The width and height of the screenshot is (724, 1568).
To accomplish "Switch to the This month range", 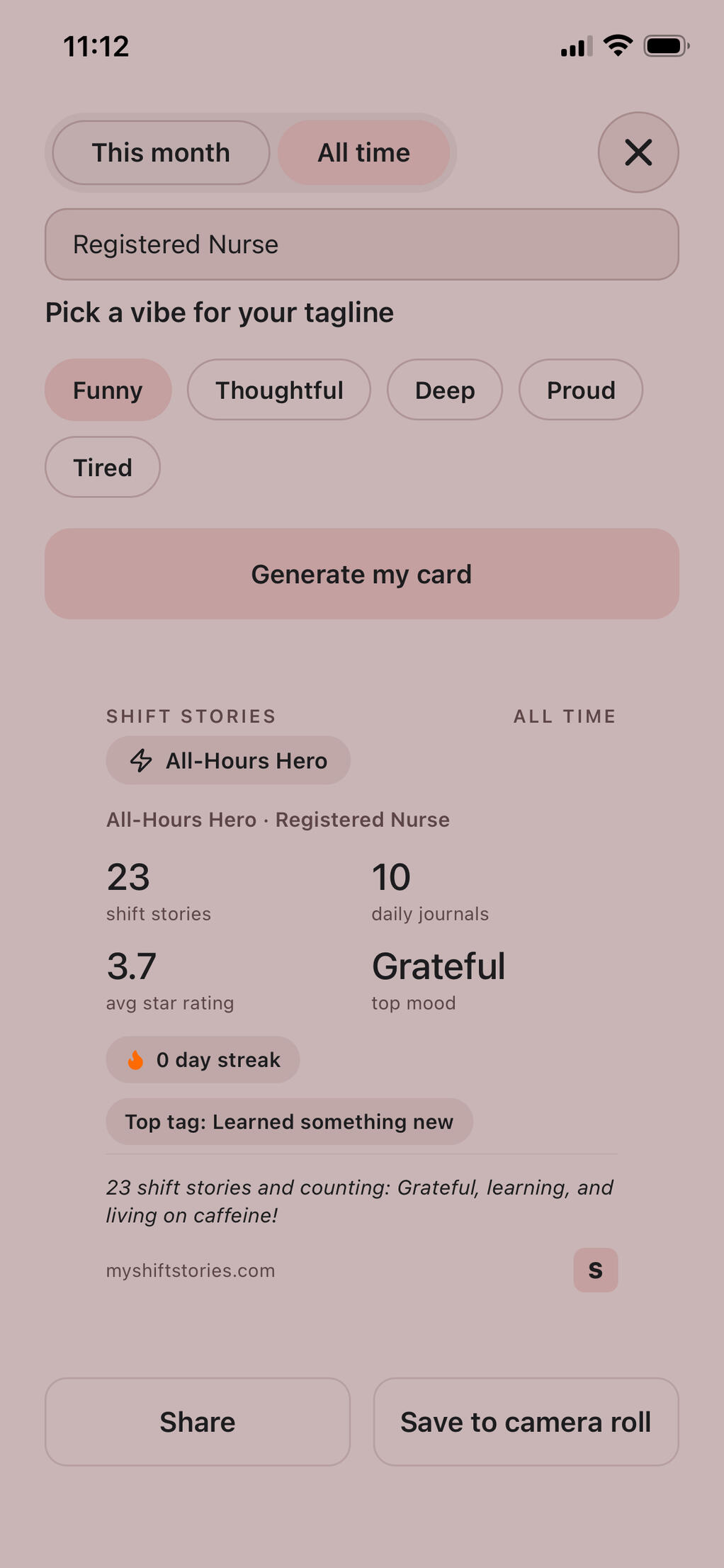I will pos(161,152).
